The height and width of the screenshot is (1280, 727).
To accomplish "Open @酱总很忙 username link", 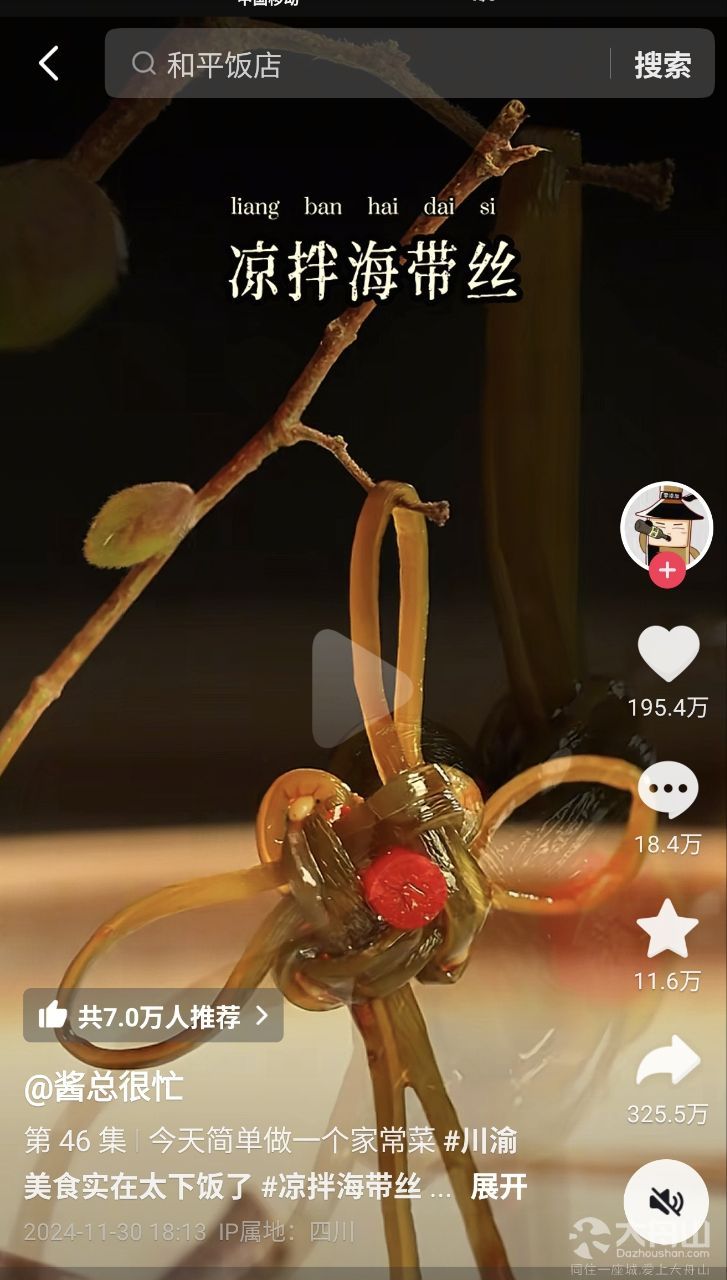I will point(104,1088).
